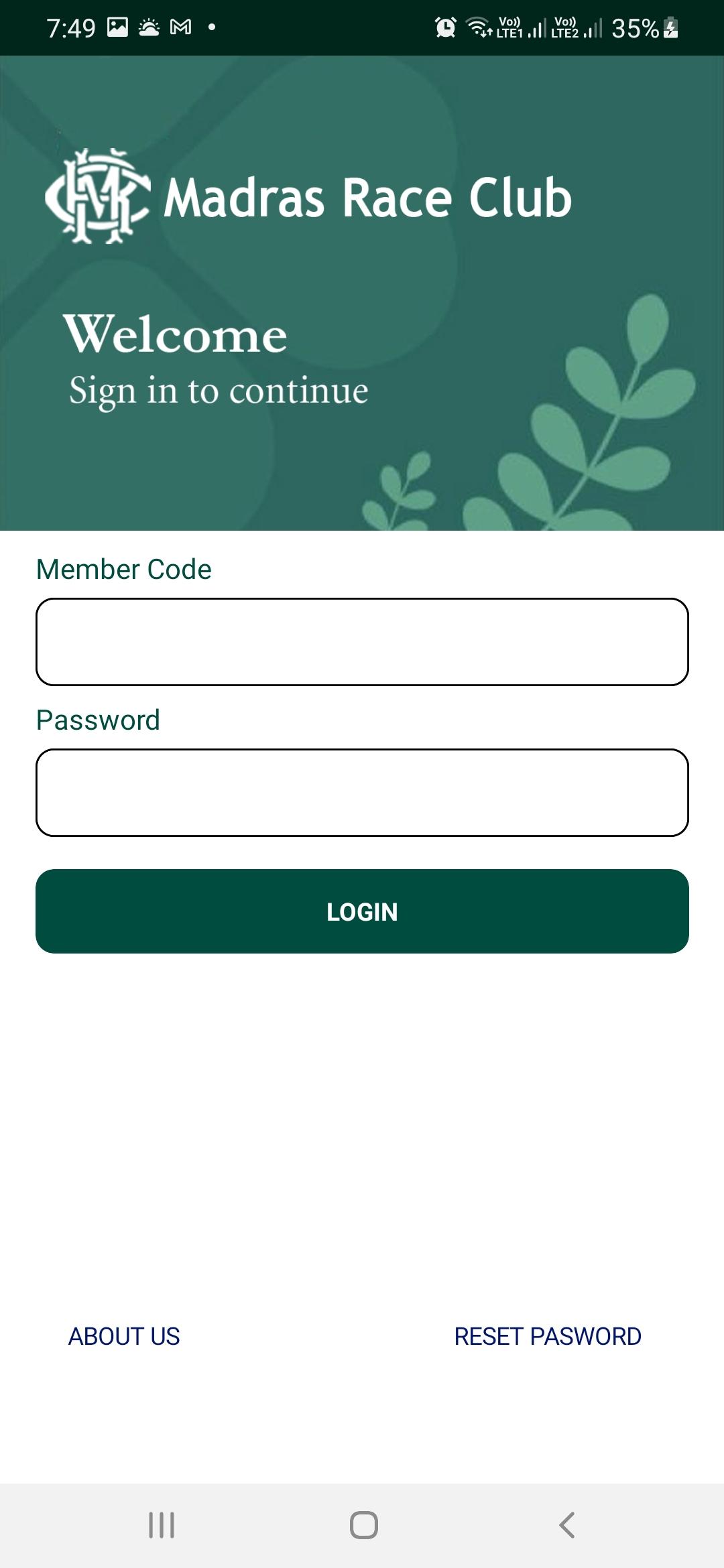Focus the Password text field
This screenshot has width=724, height=1568.
coord(362,793)
